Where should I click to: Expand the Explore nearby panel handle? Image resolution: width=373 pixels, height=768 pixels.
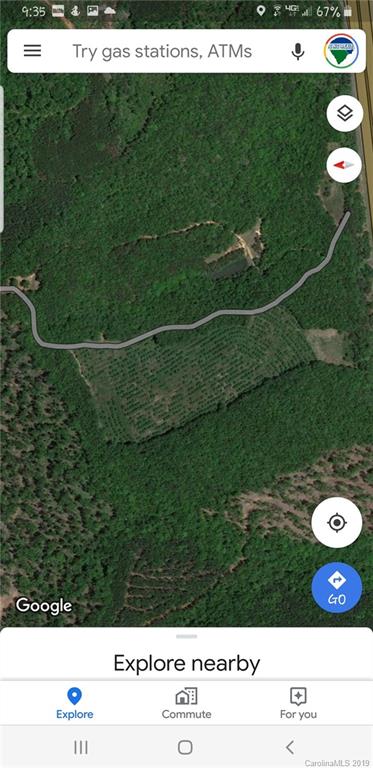coord(186,636)
